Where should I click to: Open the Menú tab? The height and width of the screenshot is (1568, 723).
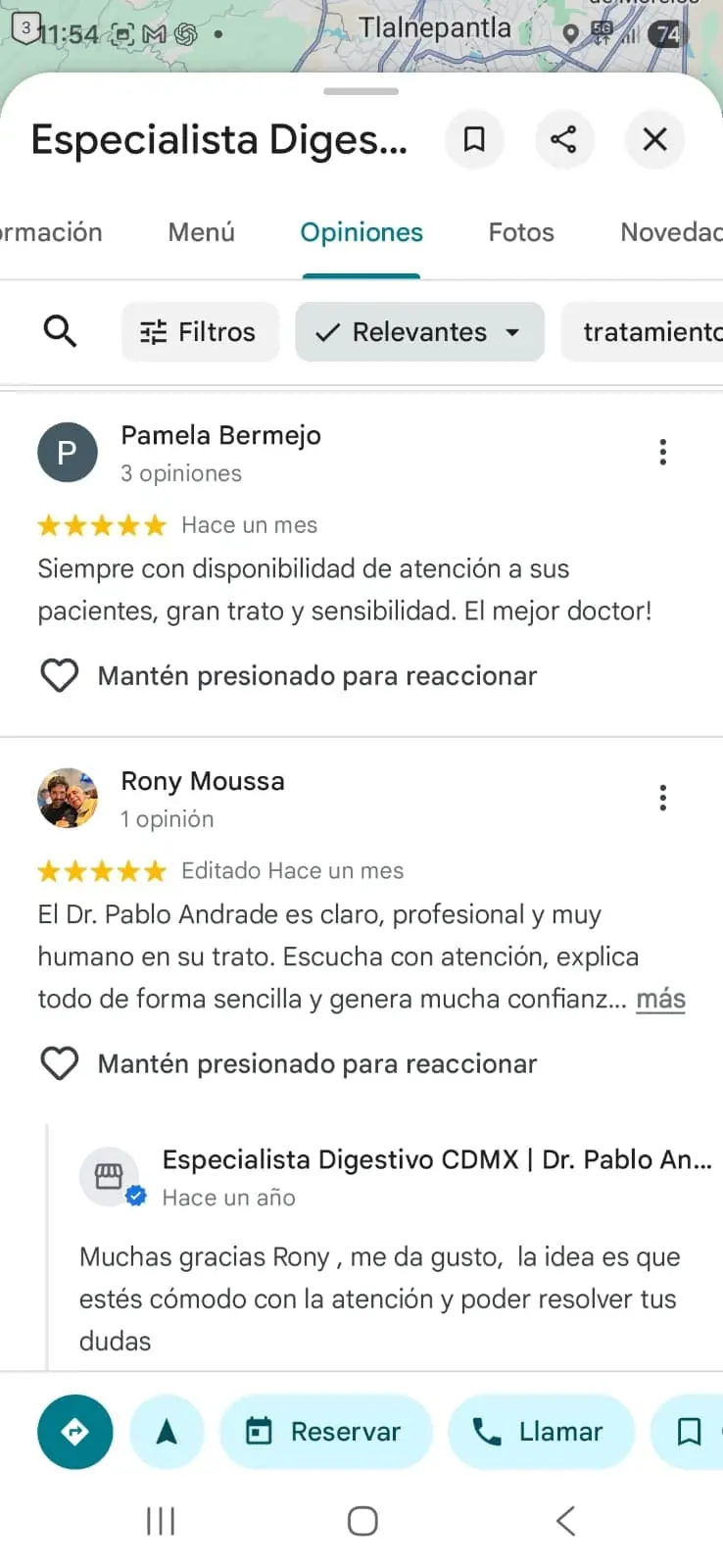[x=201, y=232]
